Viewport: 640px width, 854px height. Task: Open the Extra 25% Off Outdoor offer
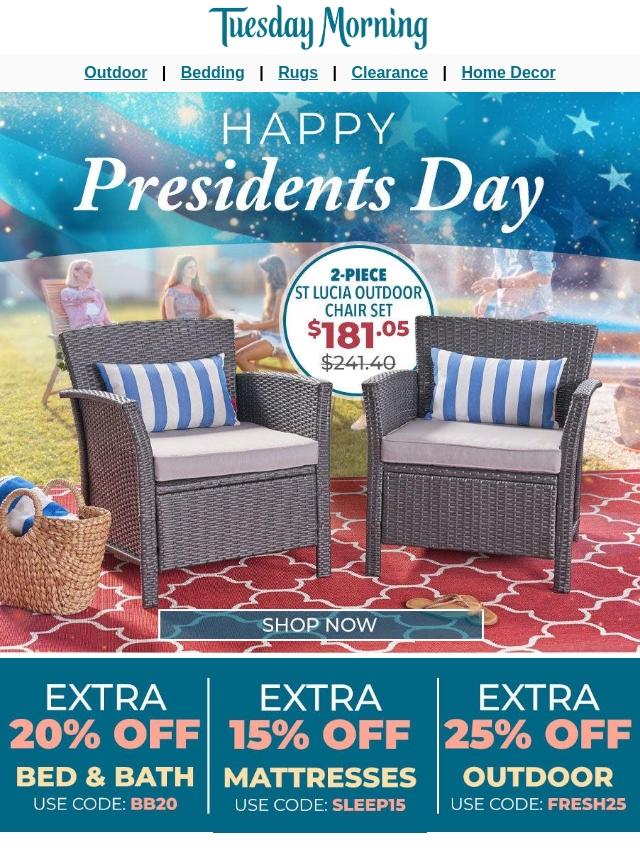[538, 747]
